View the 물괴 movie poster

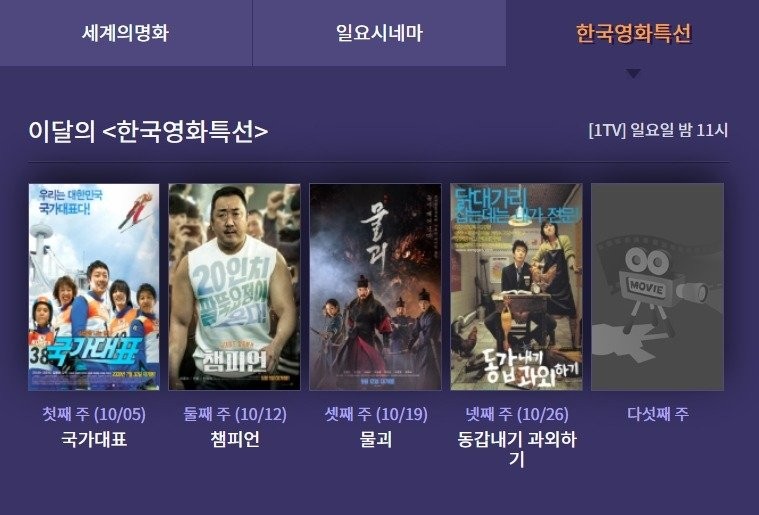pyautogui.click(x=375, y=286)
